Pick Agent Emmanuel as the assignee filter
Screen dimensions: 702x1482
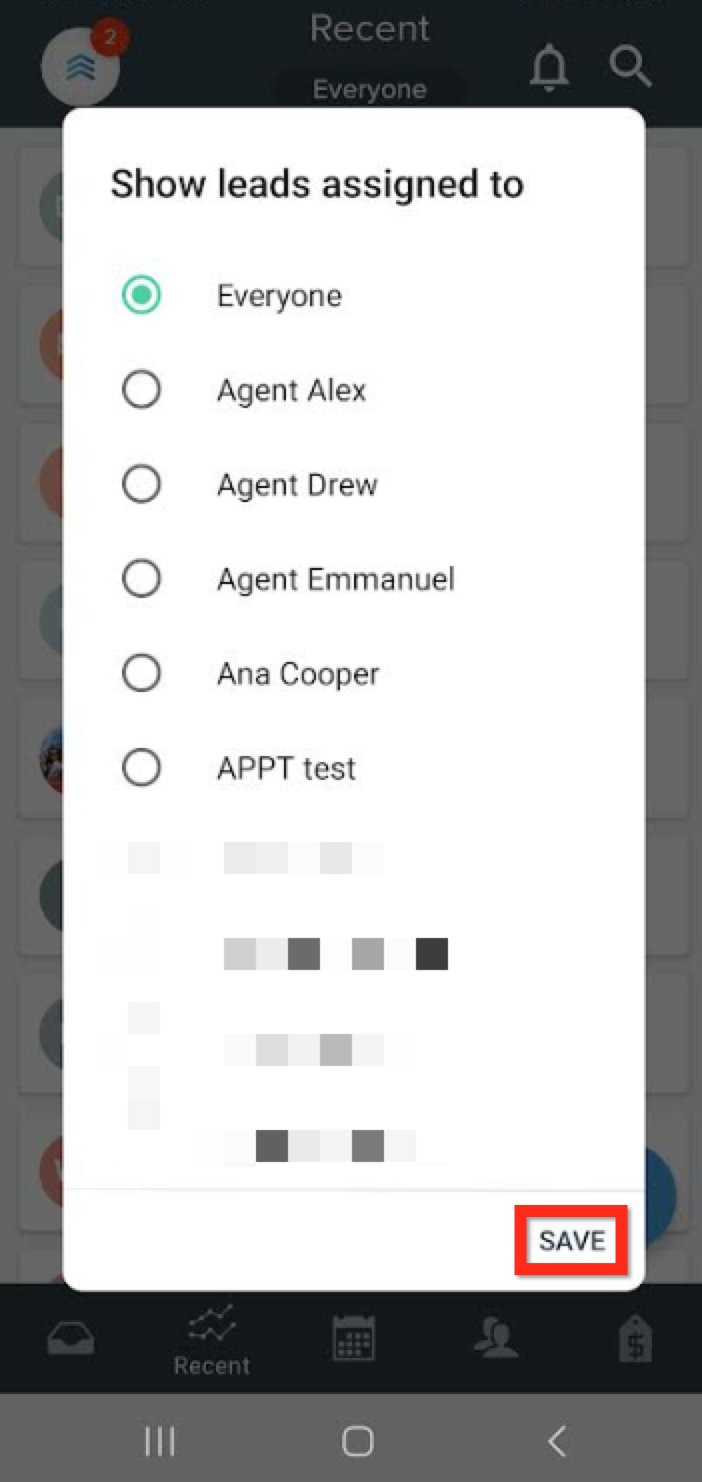point(141,578)
